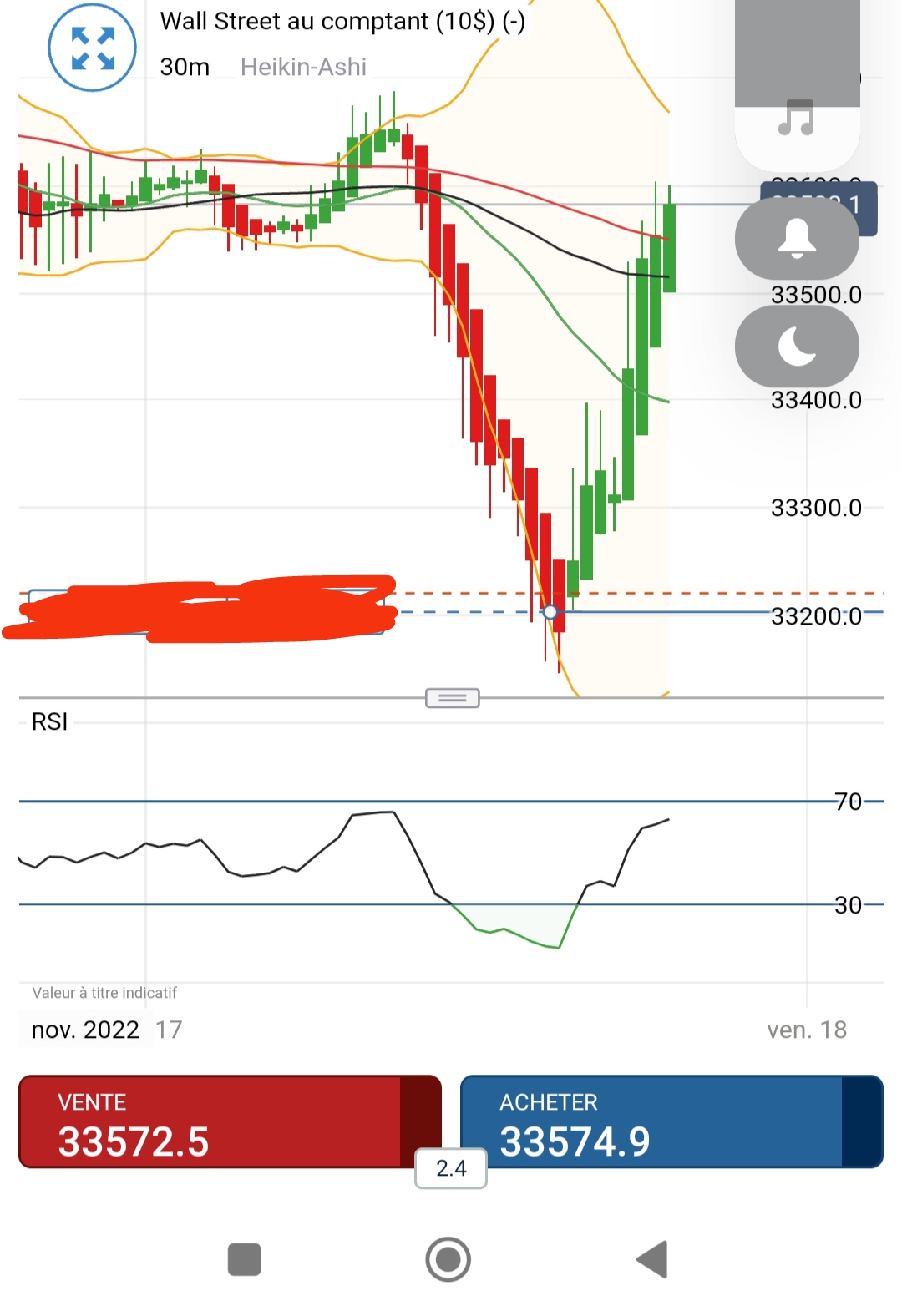Expand the chart to fullscreen

pos(92,48)
